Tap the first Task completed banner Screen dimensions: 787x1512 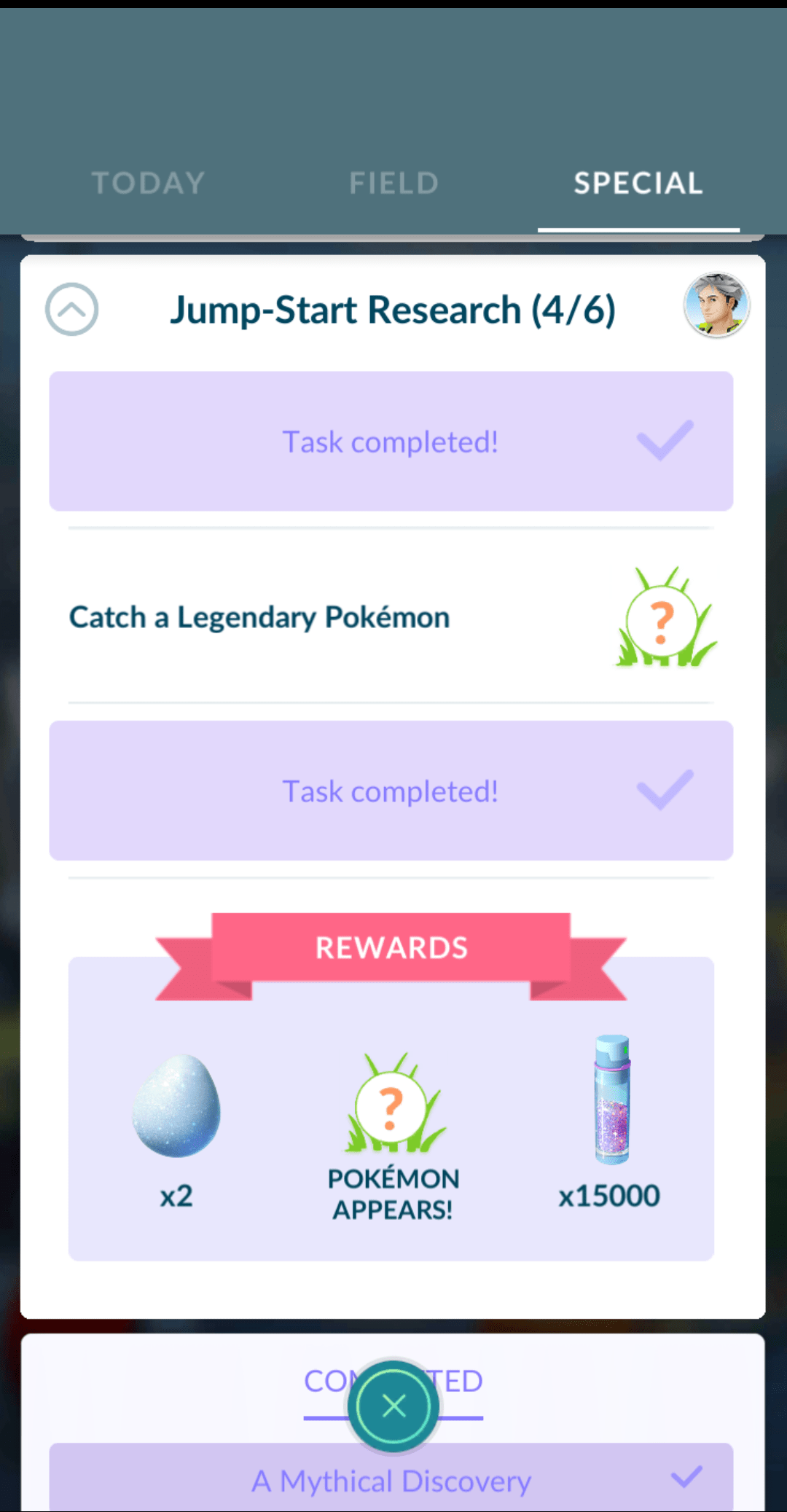[391, 441]
